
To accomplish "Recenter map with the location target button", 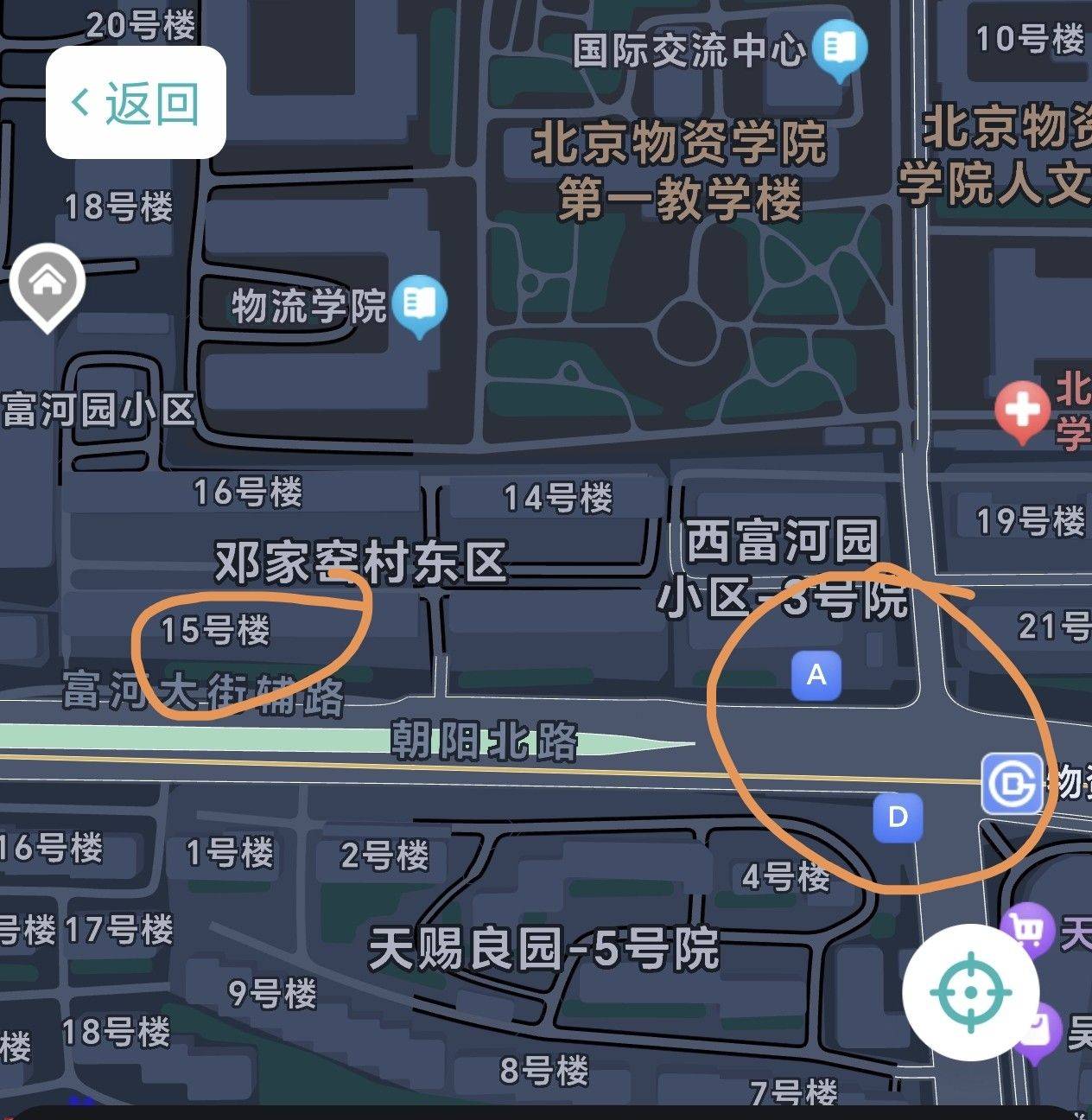I will tap(970, 990).
